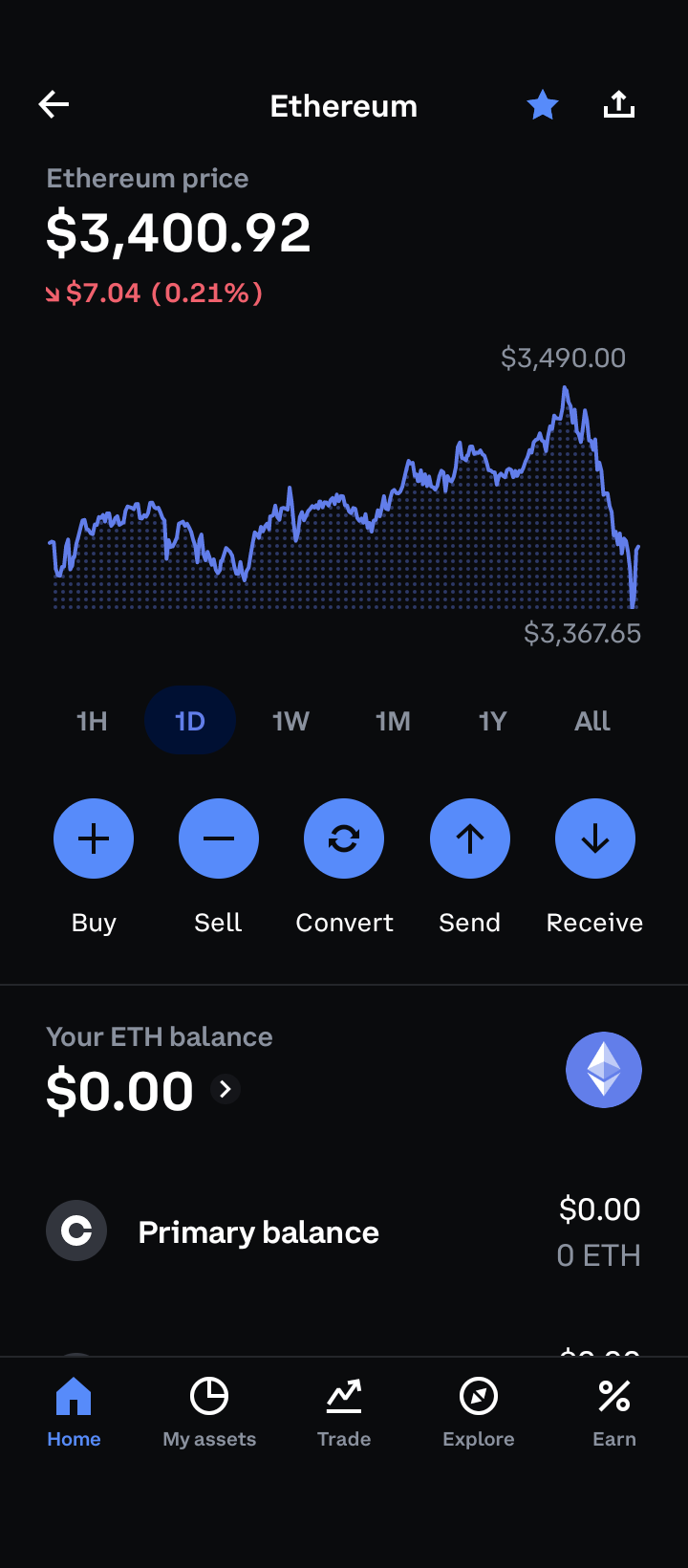This screenshot has width=688, height=1568.
Task: Send Ethereum with the up arrow
Action: [470, 838]
